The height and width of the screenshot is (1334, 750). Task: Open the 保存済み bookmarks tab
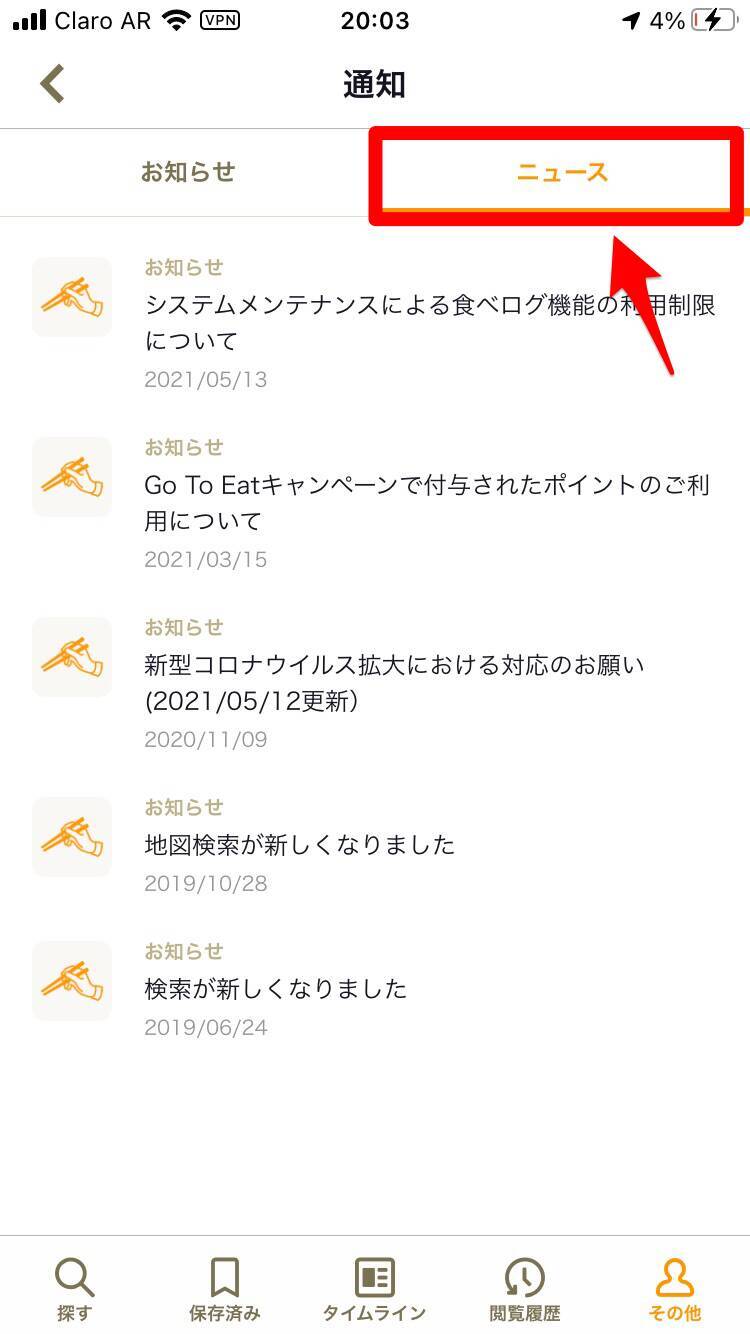[x=225, y=1288]
